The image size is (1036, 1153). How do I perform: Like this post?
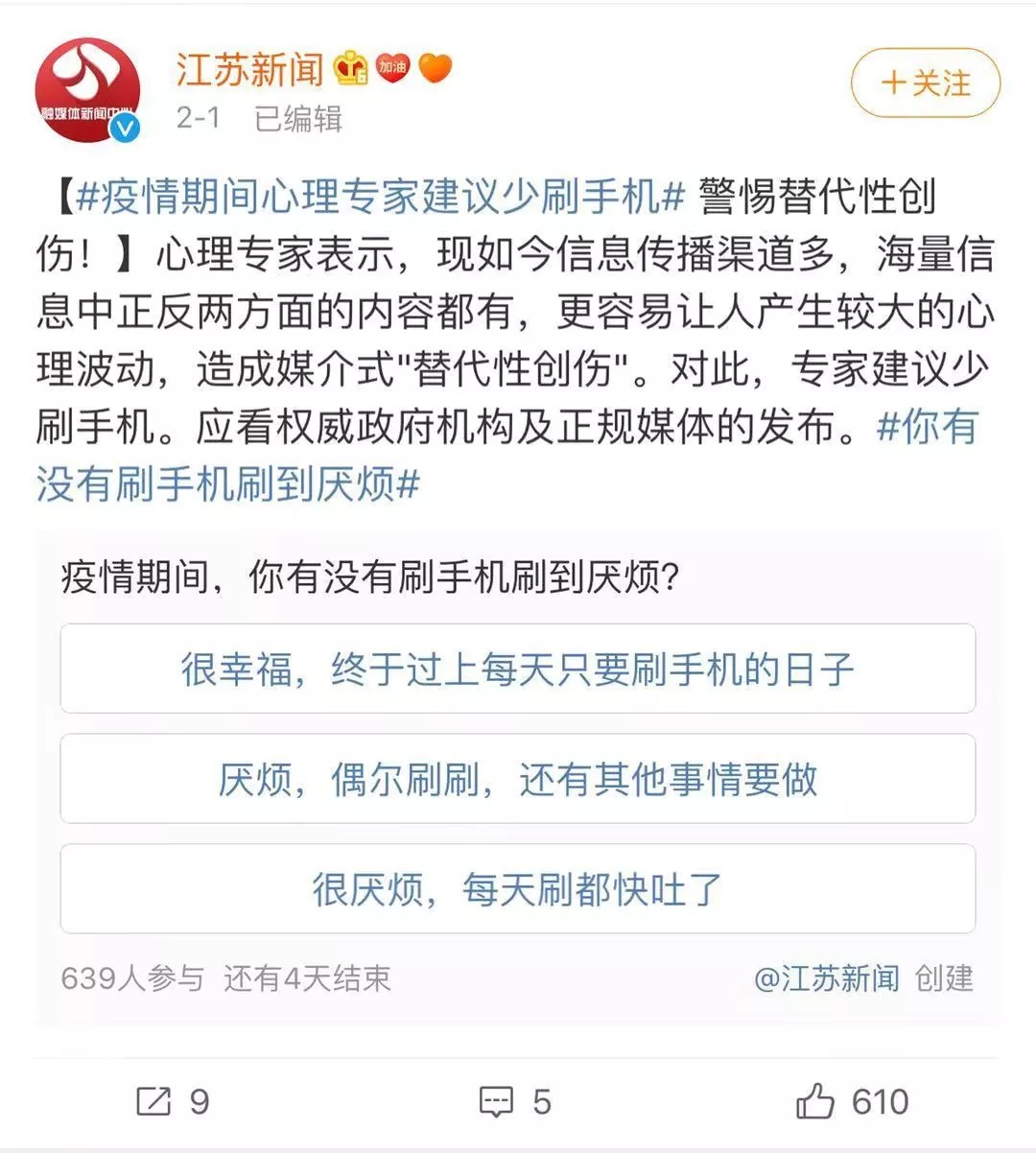coord(852,1101)
